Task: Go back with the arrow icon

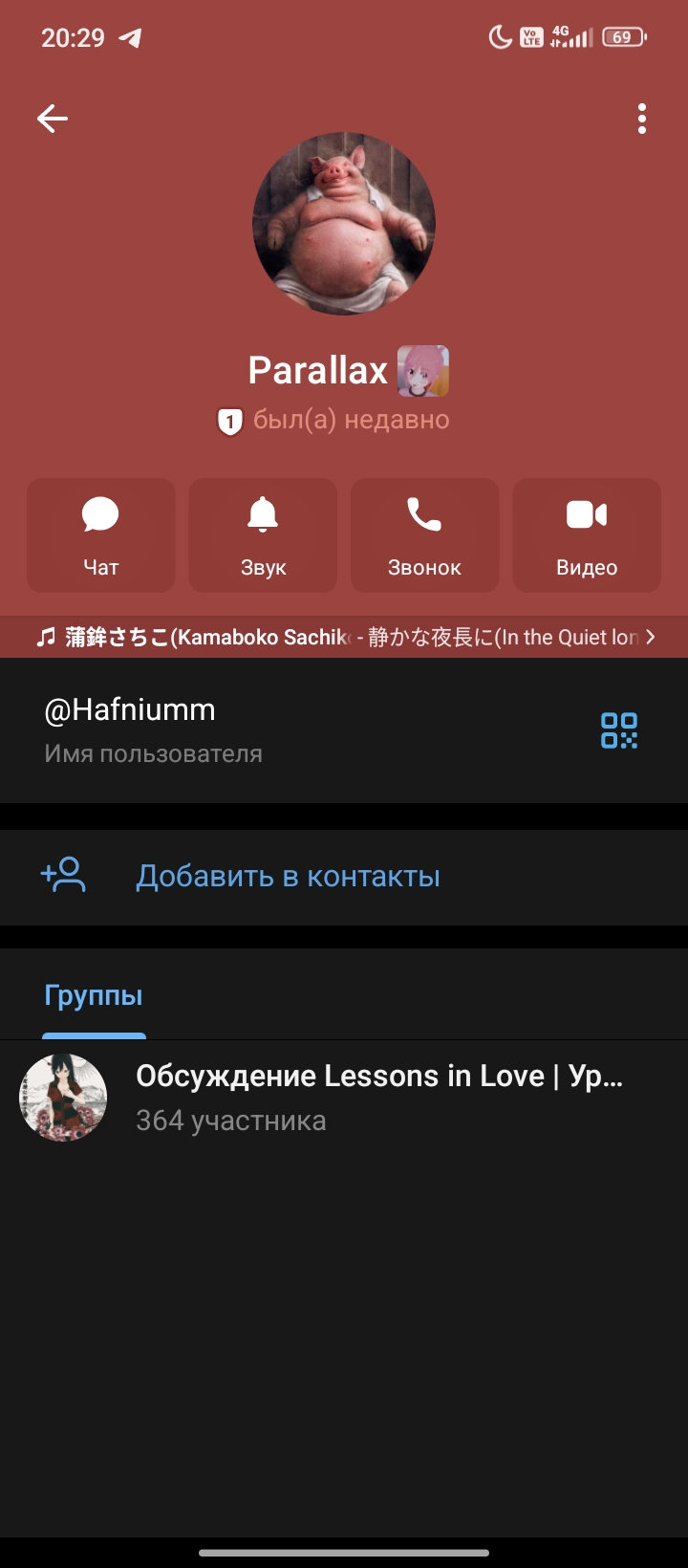Action: (x=53, y=119)
